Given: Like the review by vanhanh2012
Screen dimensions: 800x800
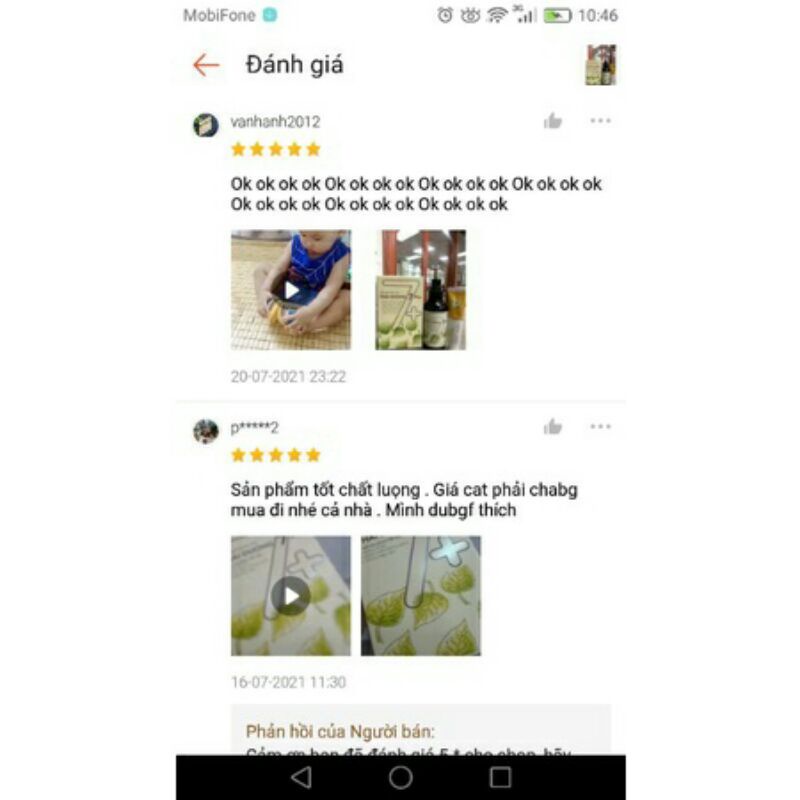Looking at the screenshot, I should [553, 121].
